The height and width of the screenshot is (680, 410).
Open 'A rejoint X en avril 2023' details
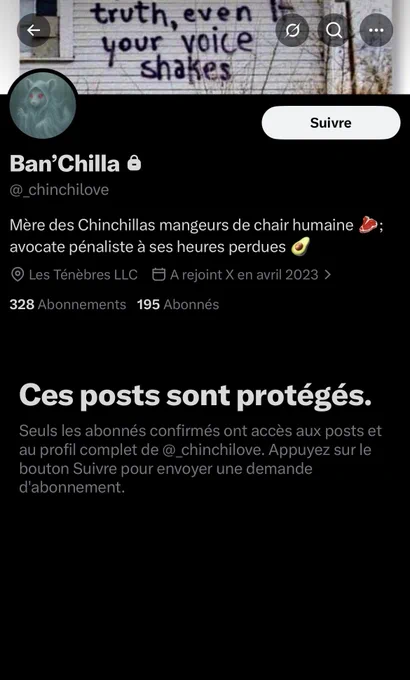242,275
